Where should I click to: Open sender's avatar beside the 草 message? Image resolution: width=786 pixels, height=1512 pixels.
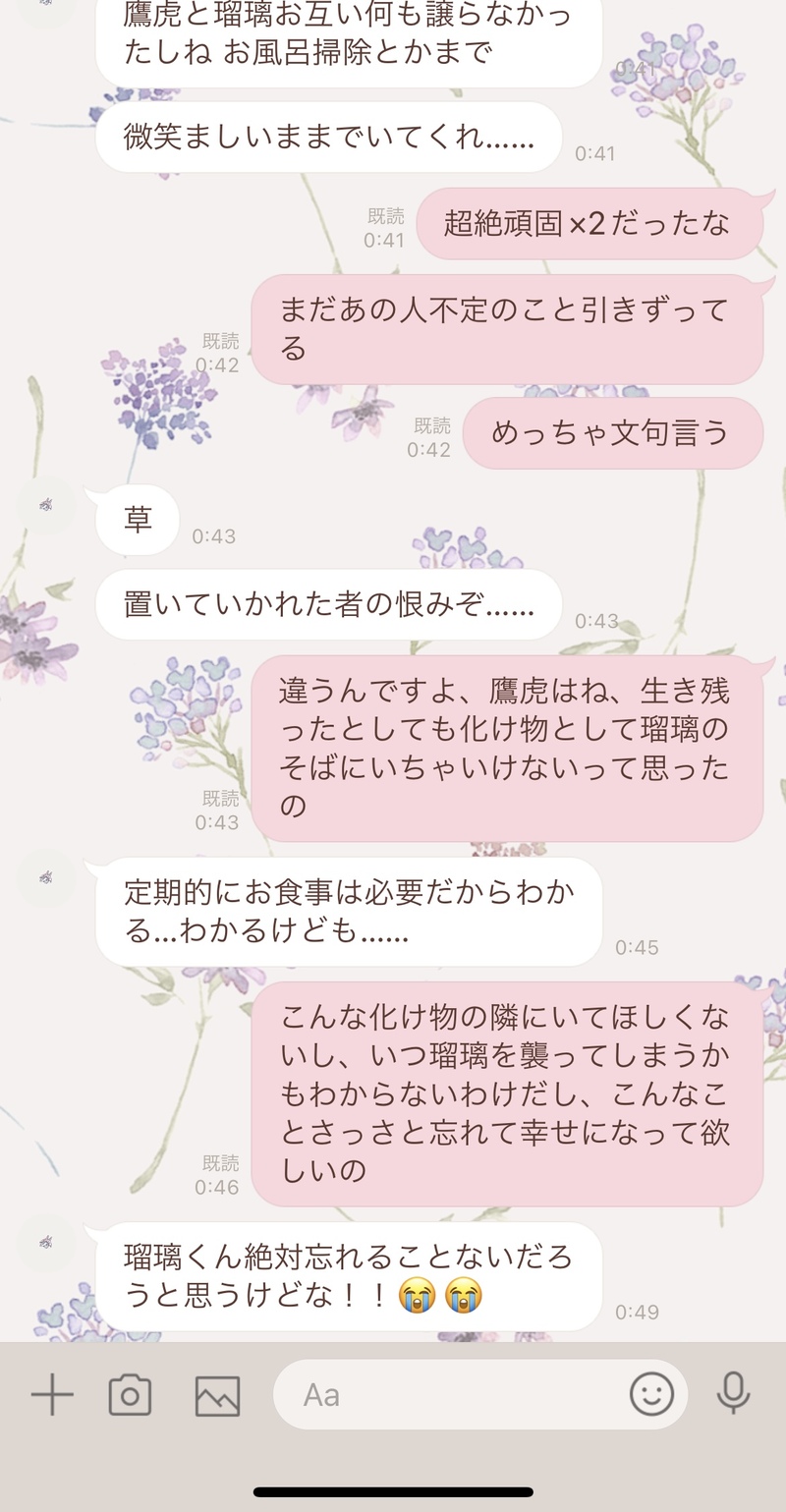click(x=46, y=505)
